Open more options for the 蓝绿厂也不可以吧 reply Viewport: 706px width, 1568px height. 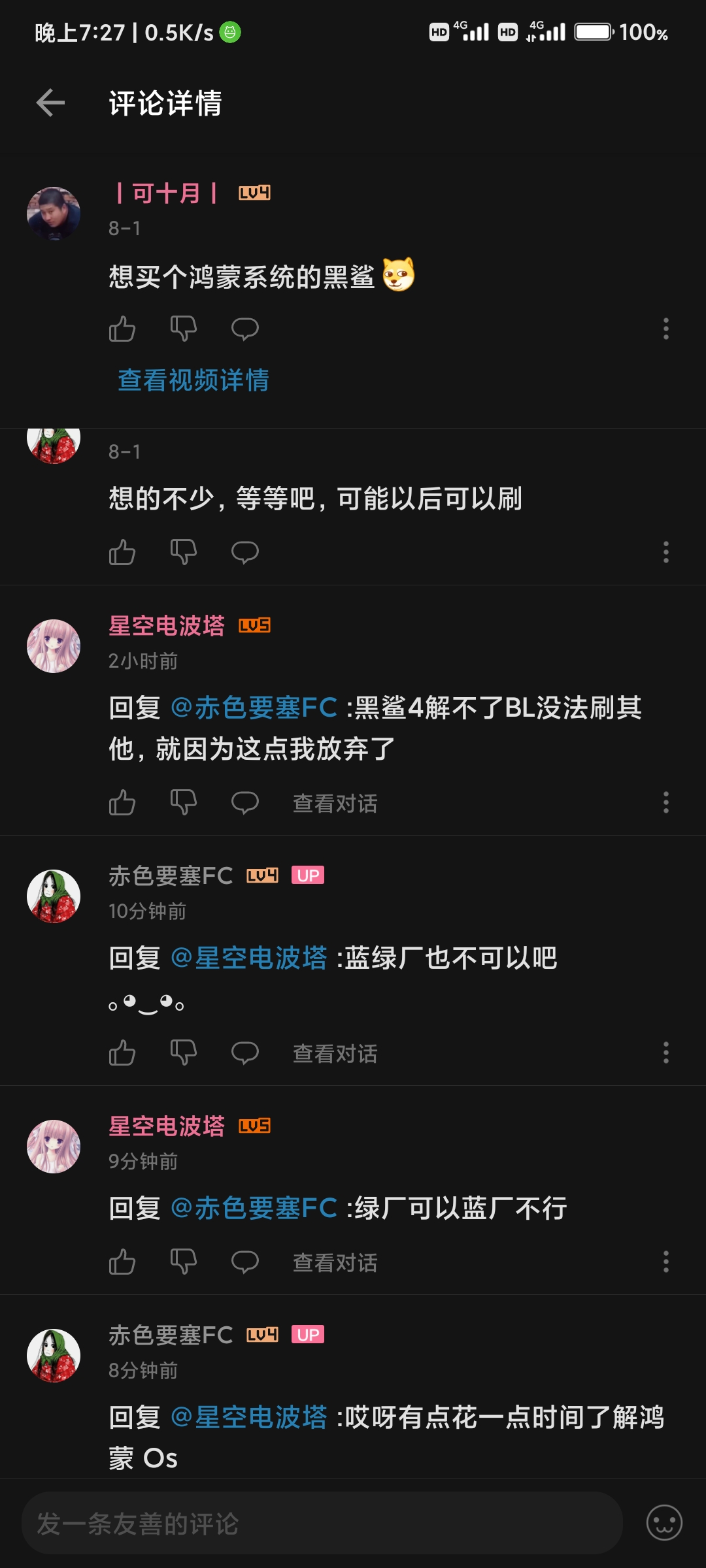[666, 1053]
